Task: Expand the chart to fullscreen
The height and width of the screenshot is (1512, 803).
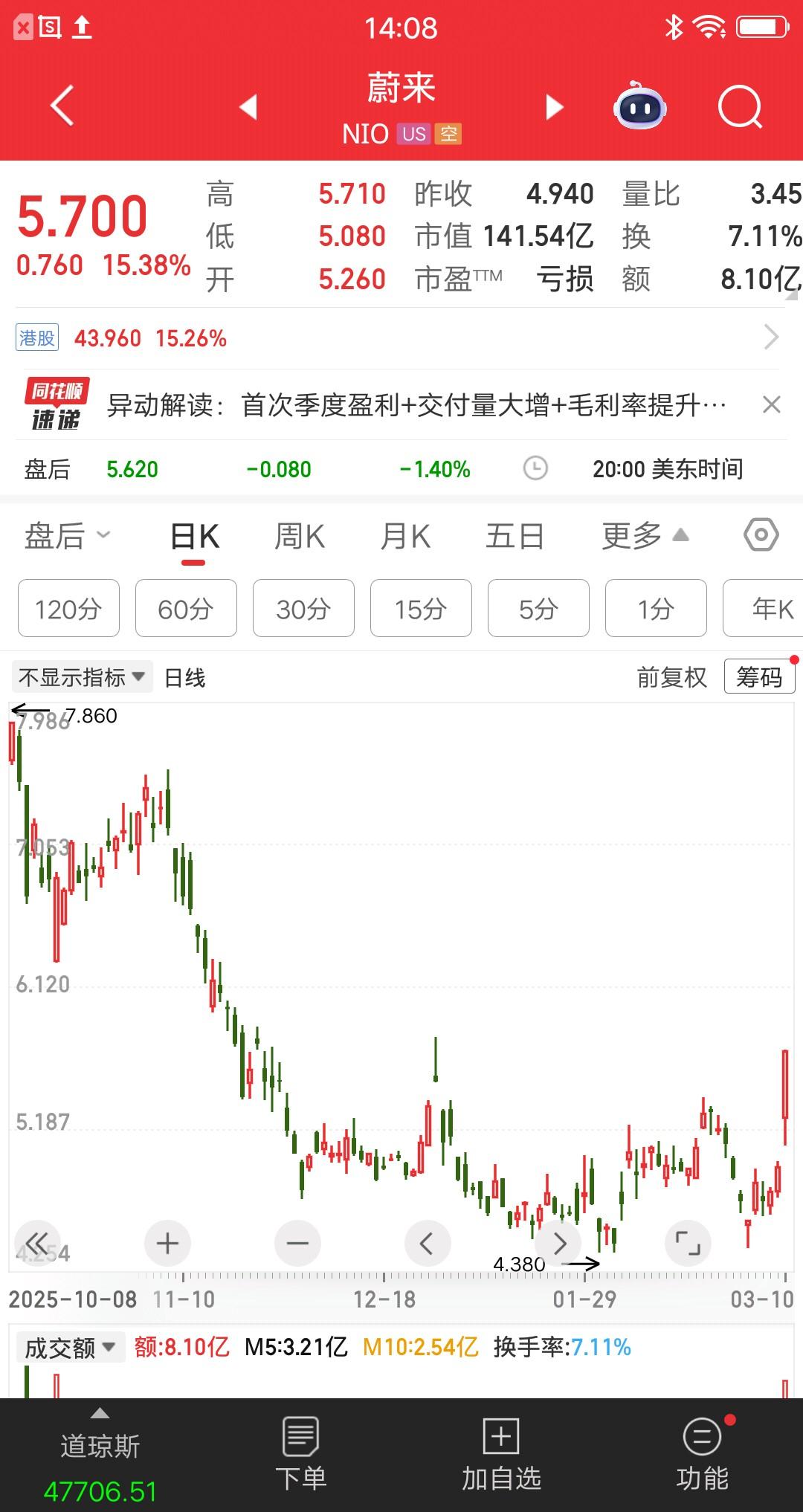Action: (x=688, y=1242)
